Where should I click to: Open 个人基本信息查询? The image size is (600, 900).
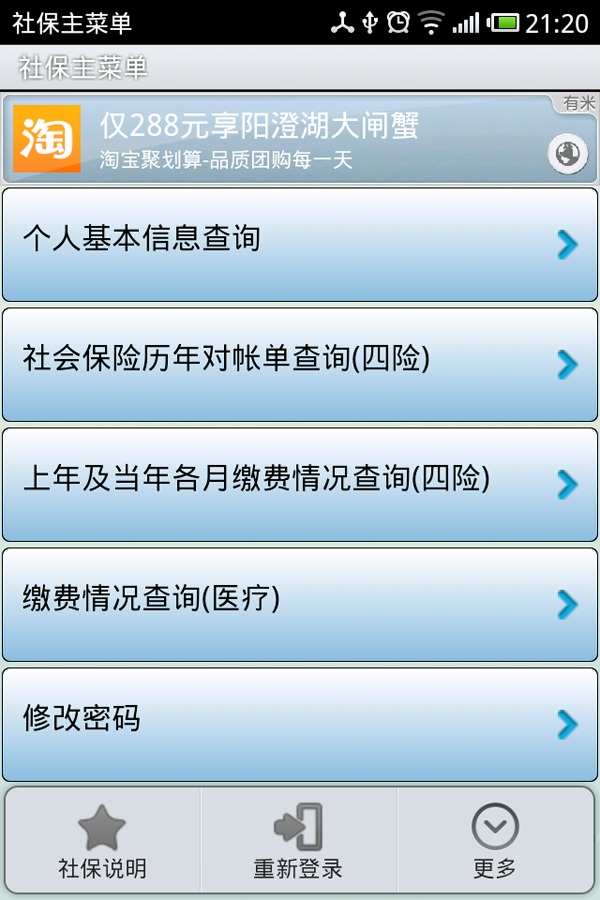pos(300,244)
